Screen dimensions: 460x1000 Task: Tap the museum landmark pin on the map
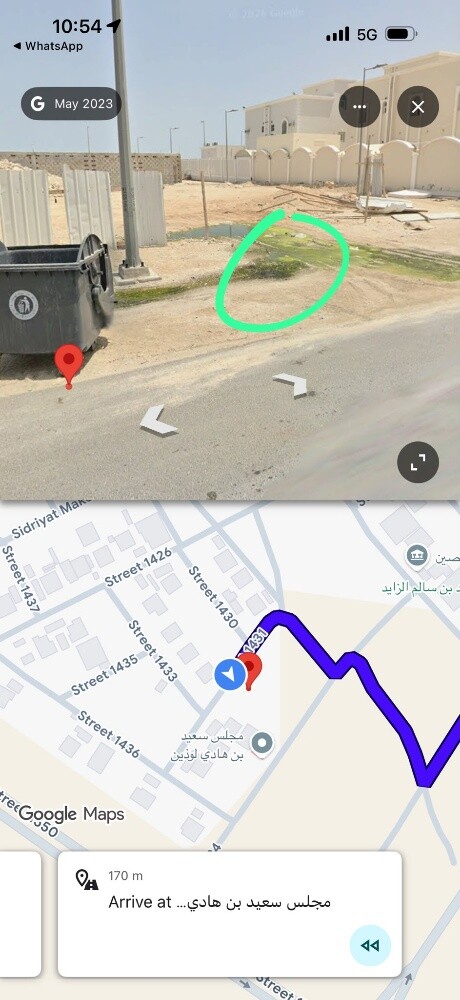(417, 555)
